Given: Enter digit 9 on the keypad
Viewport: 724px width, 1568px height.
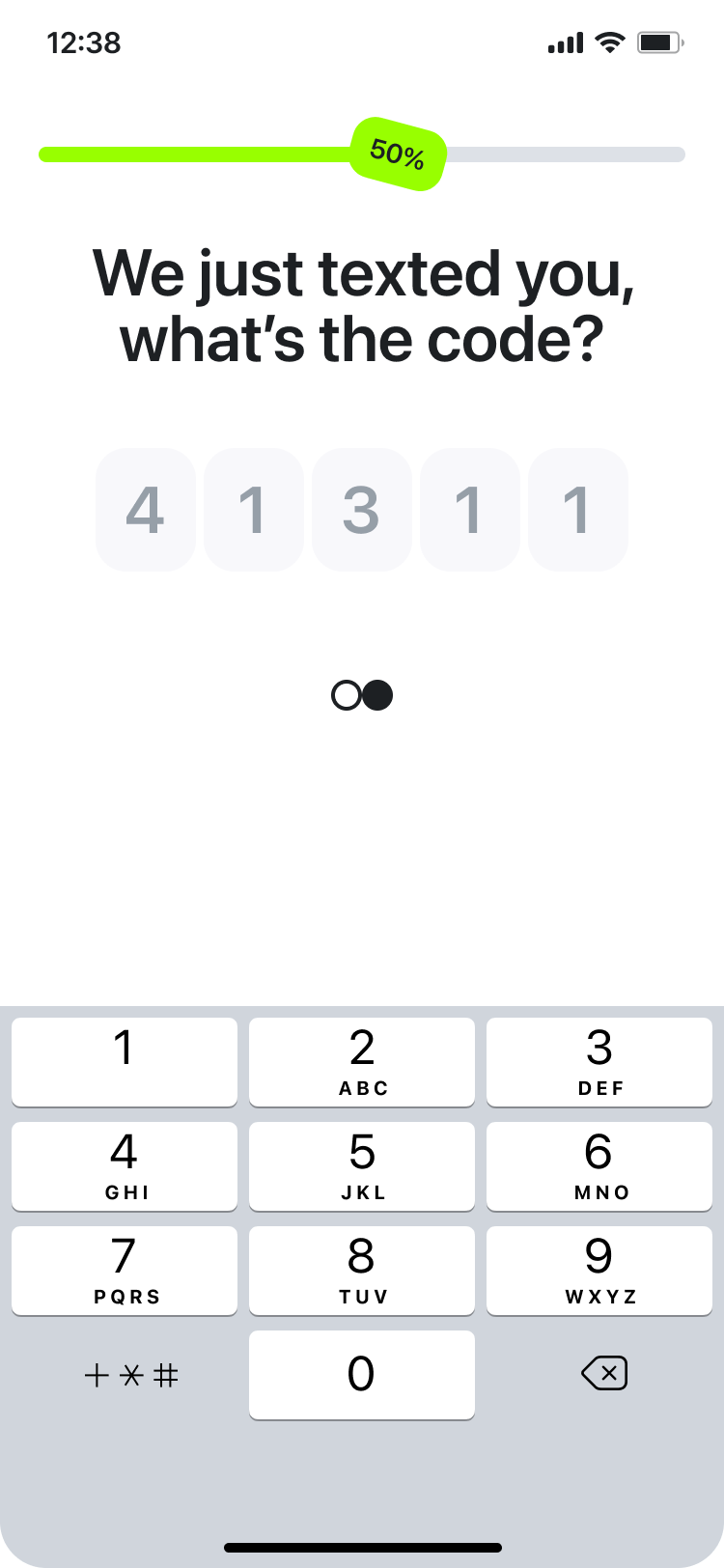Looking at the screenshot, I should tap(599, 1270).
